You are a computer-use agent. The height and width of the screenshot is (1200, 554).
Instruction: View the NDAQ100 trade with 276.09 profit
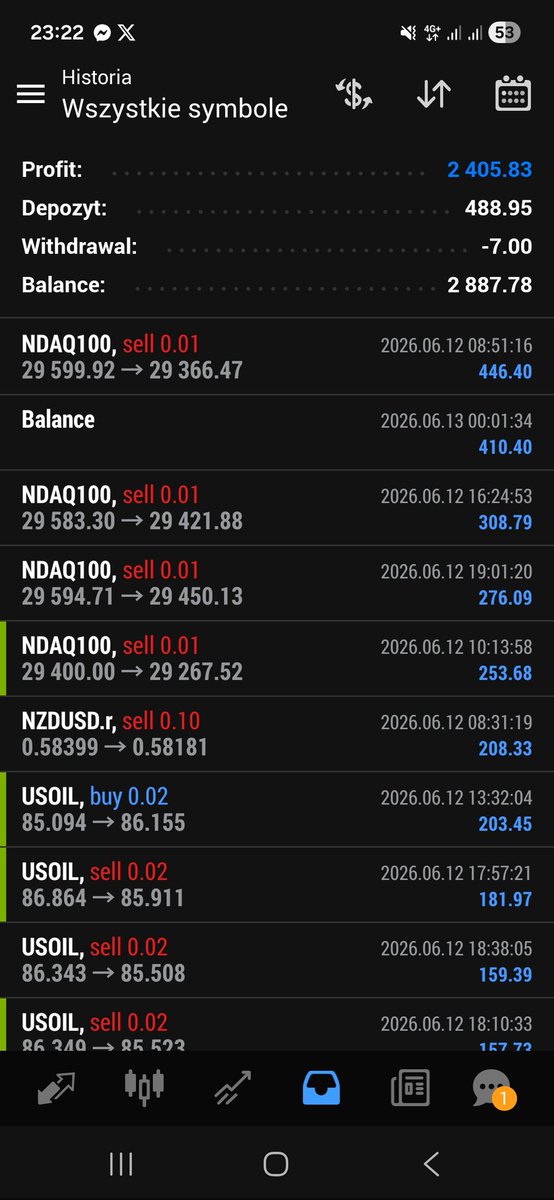click(277, 583)
